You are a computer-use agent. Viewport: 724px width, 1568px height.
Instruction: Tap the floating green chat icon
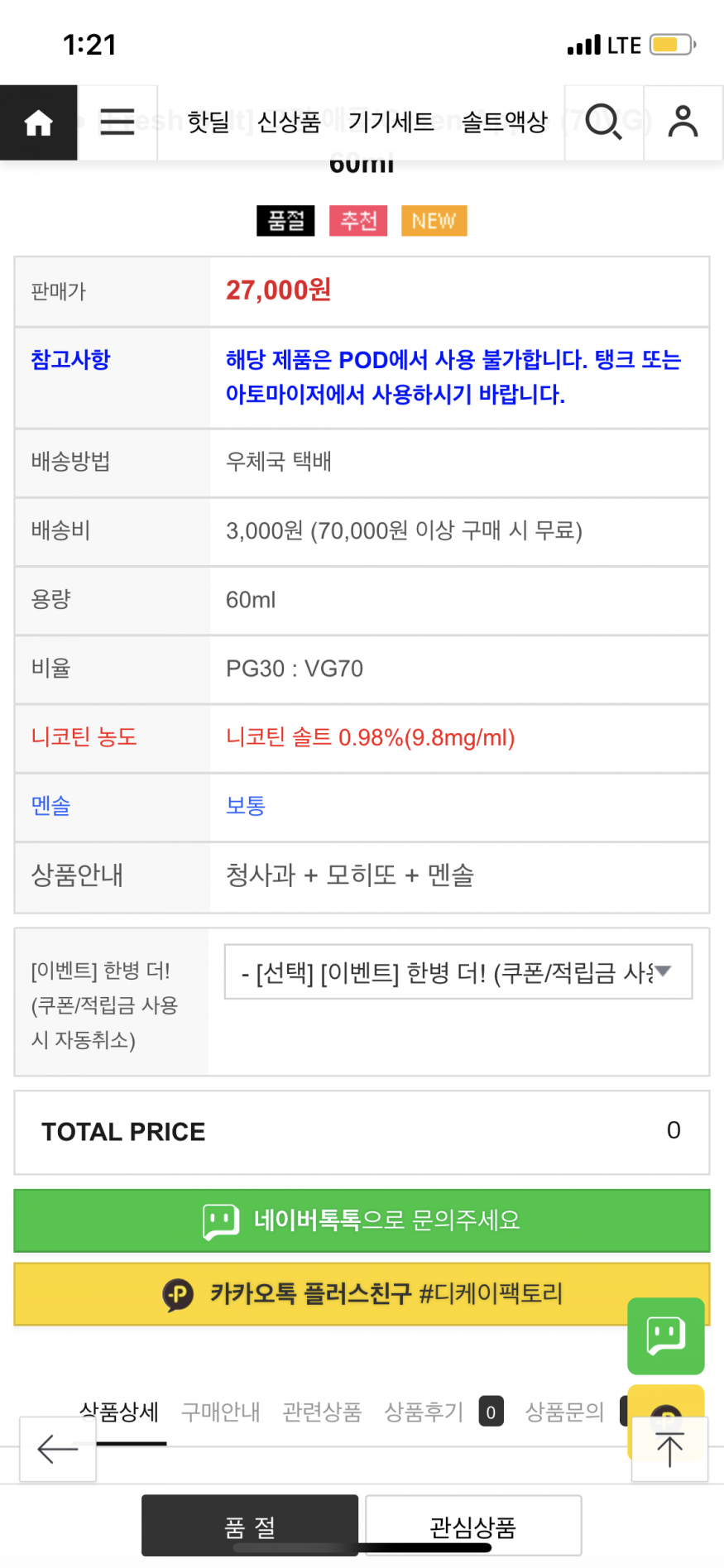pyautogui.click(x=666, y=1335)
